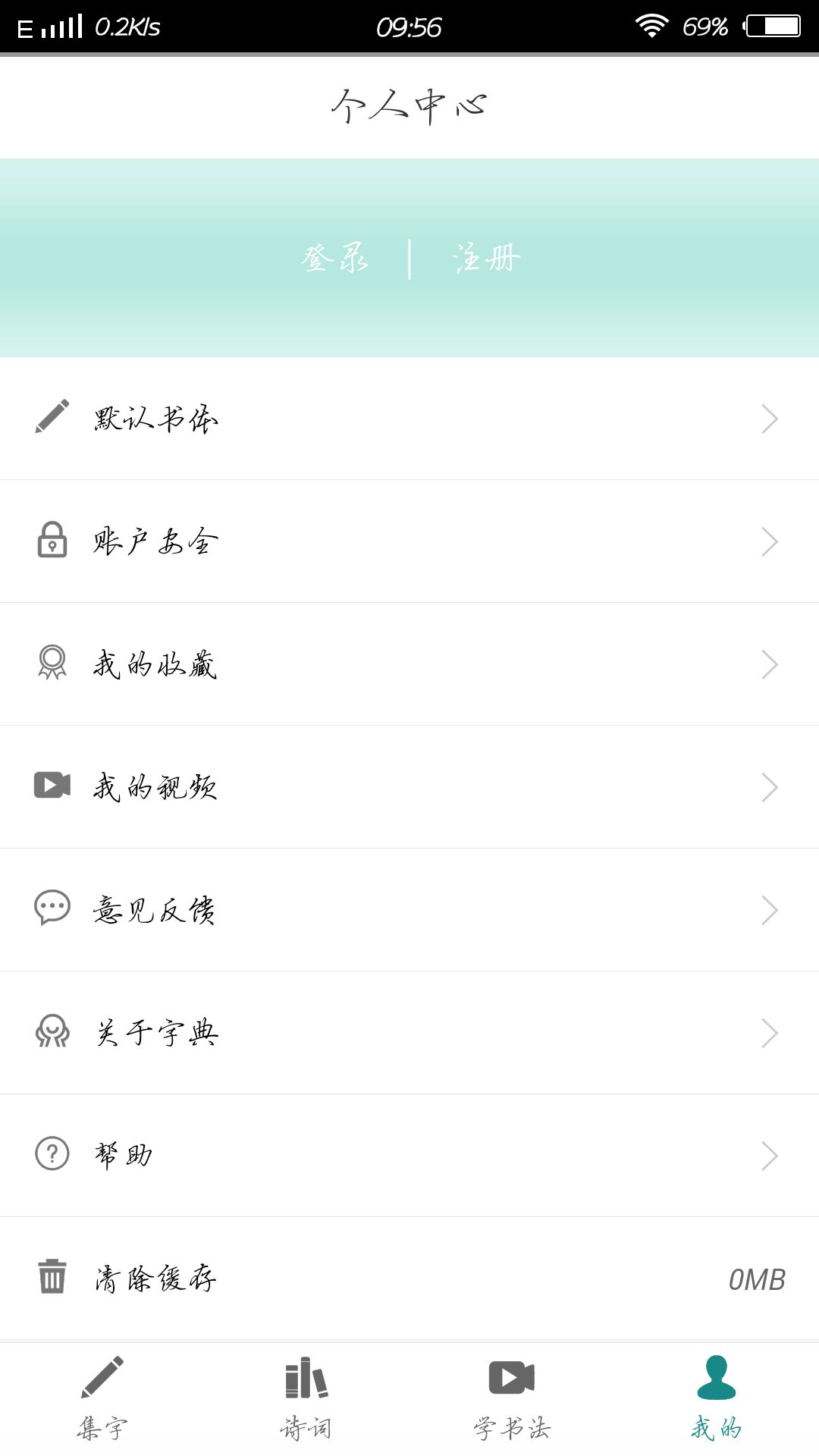Open 我的收藏 via the medal icon
This screenshot has height=1456, width=819.
pyautogui.click(x=51, y=664)
